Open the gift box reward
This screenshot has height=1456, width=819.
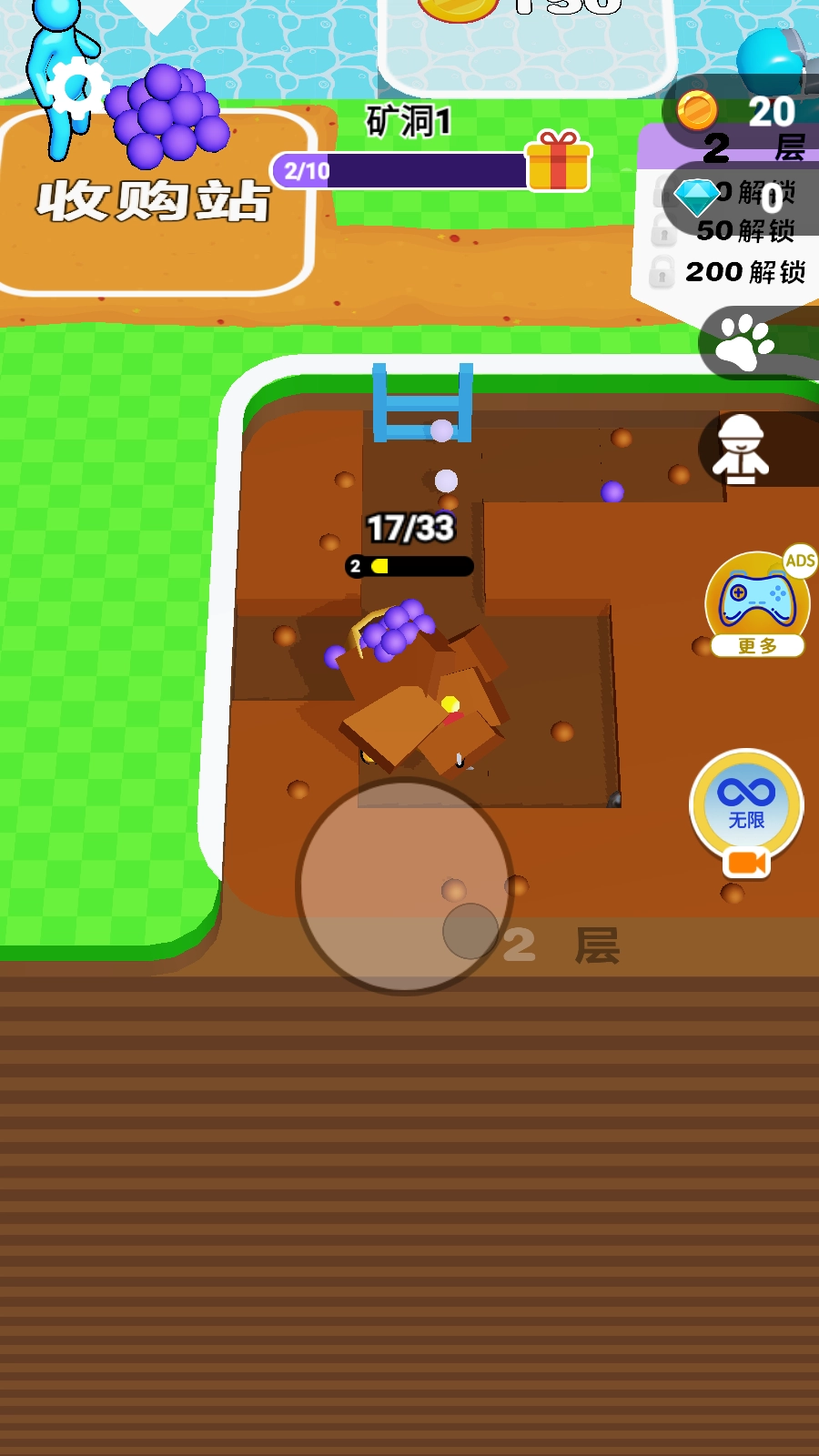(558, 161)
